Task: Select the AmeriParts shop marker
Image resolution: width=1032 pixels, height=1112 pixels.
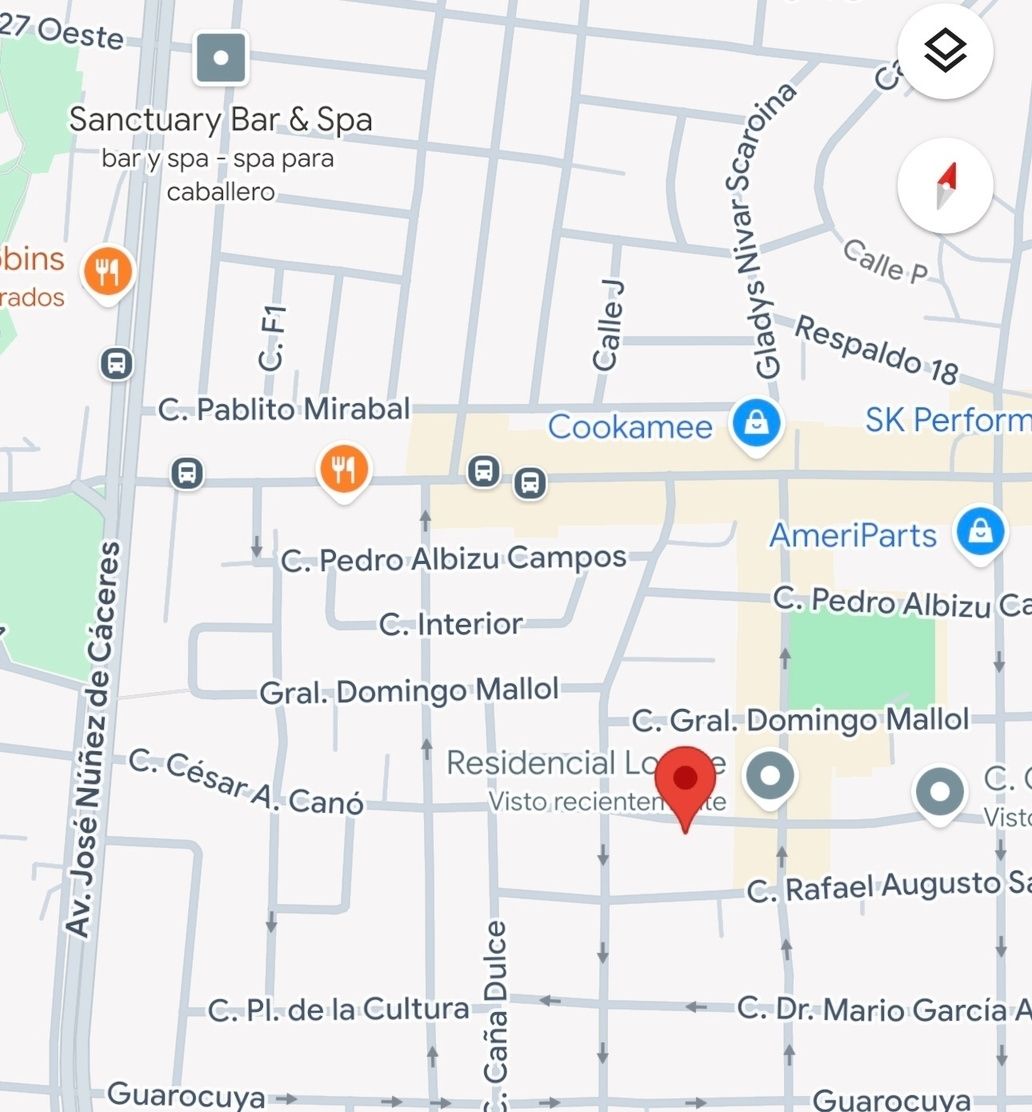Action: pos(980,532)
